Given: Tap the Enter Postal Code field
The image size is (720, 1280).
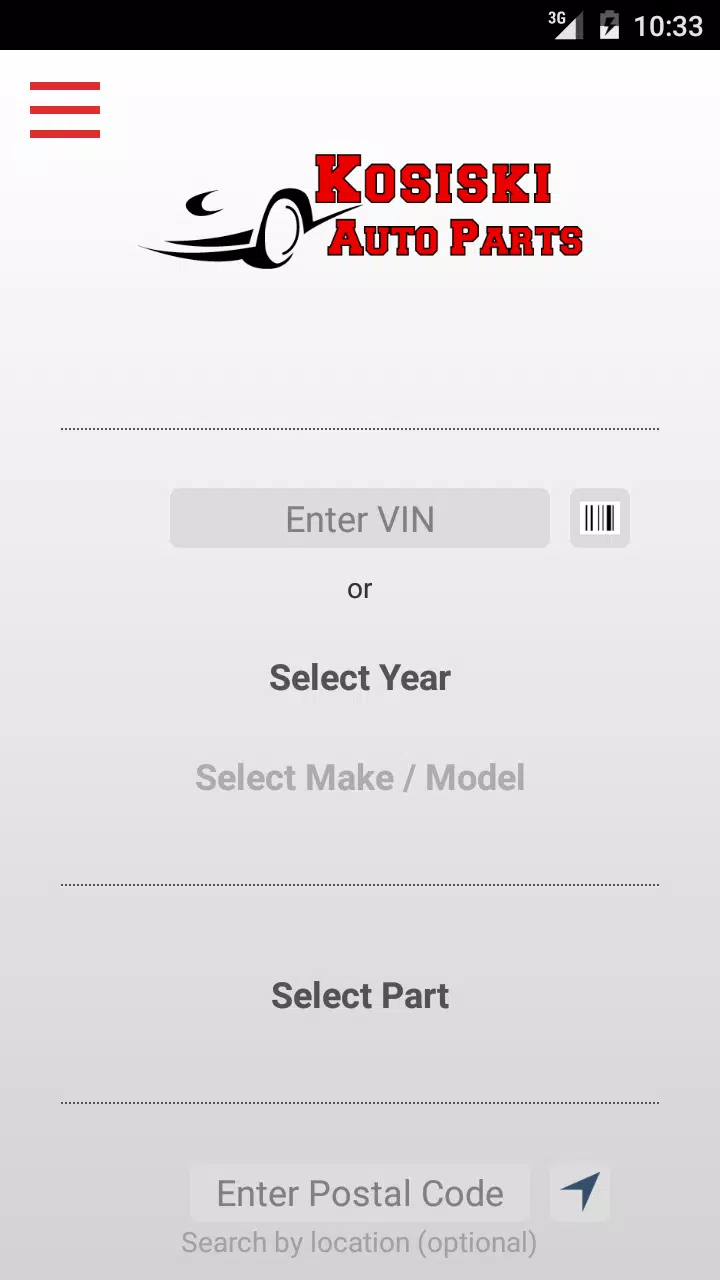Looking at the screenshot, I should pos(360,1193).
